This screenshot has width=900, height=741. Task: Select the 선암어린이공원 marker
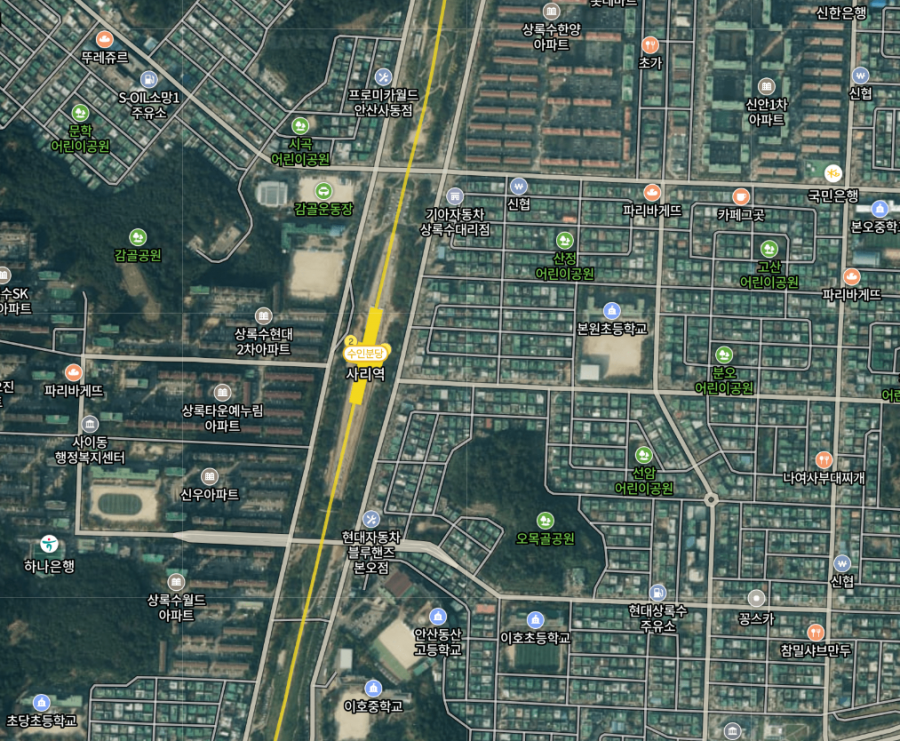[643, 455]
